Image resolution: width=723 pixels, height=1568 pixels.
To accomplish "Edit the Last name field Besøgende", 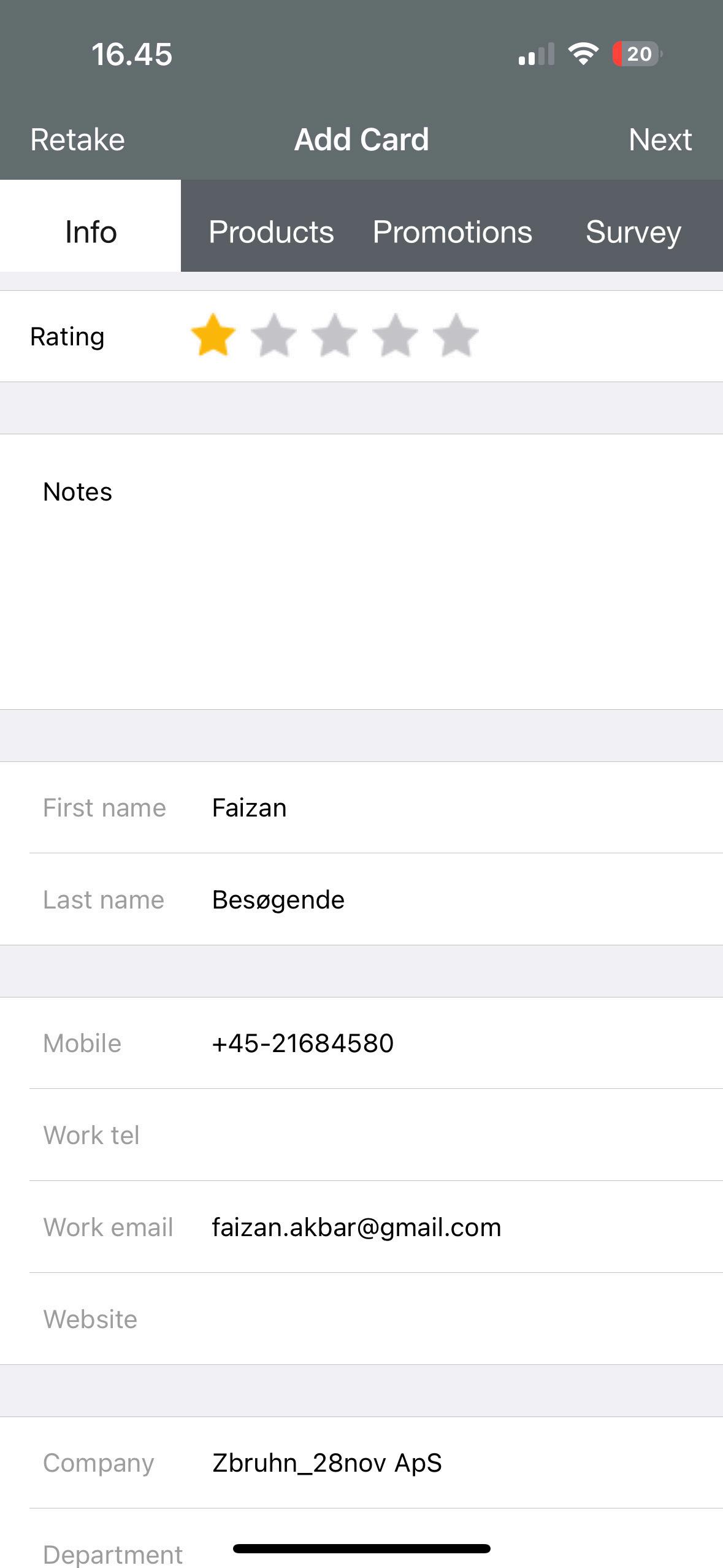I will (x=429, y=900).
